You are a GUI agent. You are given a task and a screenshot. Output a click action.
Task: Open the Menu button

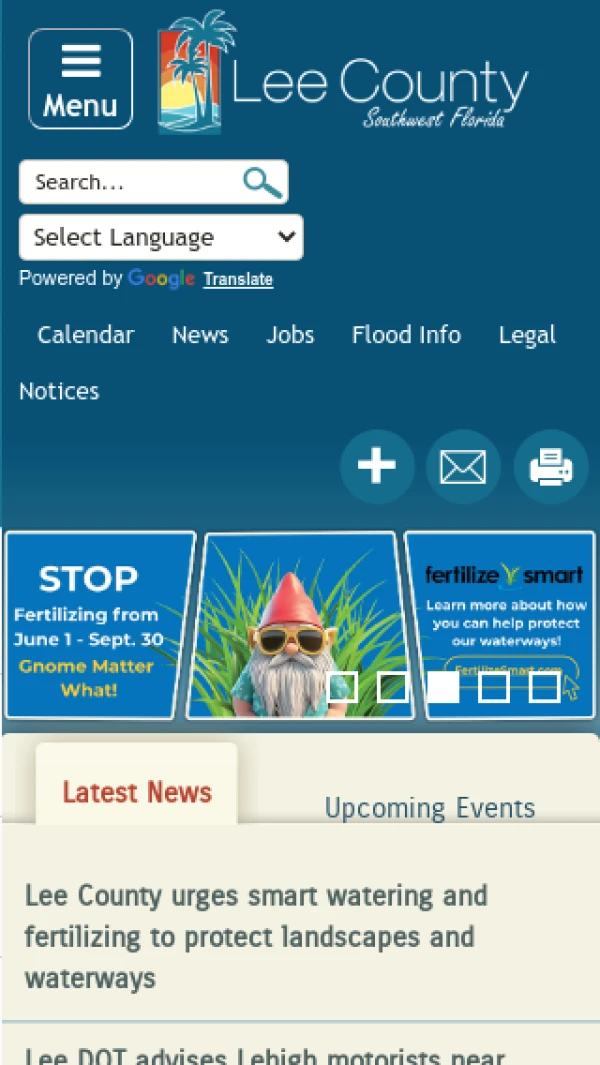(x=80, y=79)
